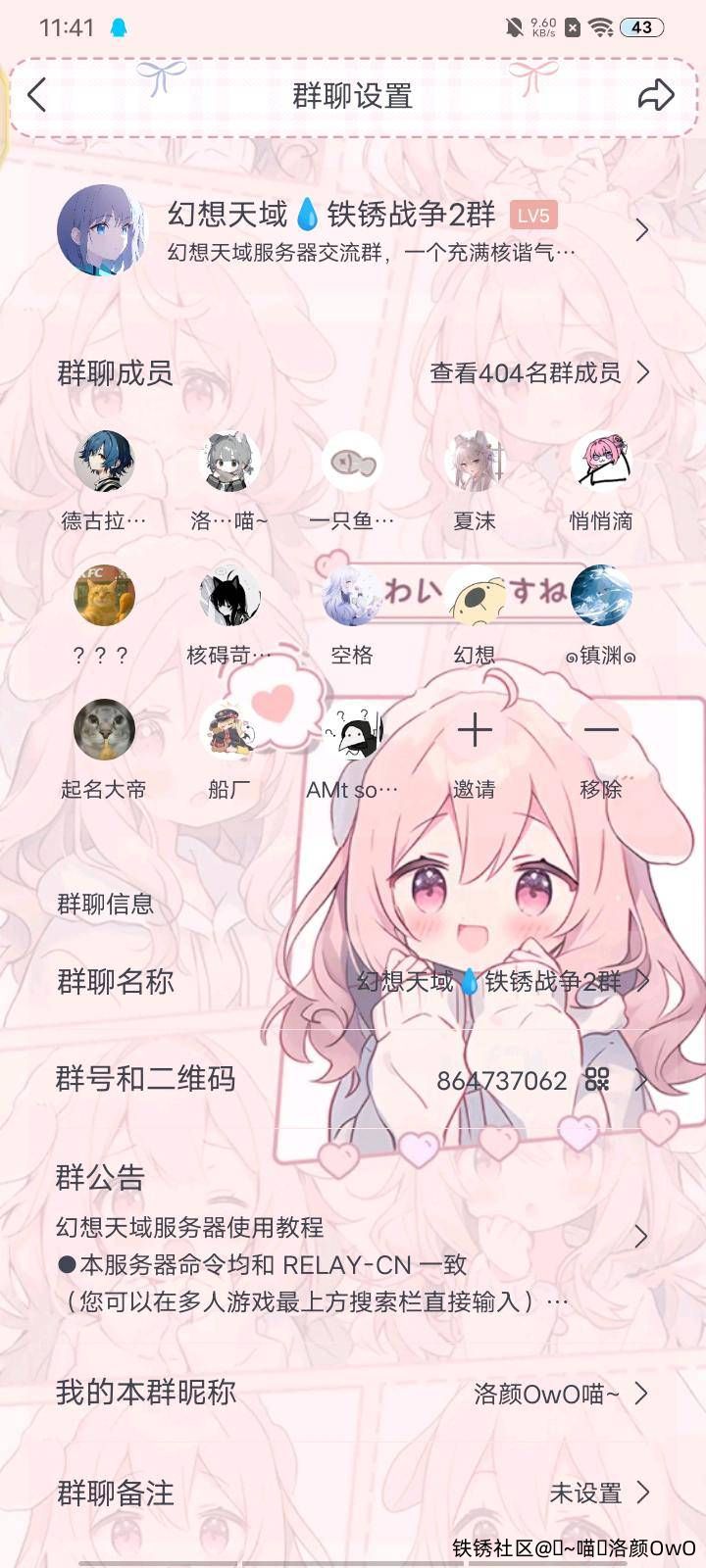
Task: Tap the 移除 minus button
Action: (x=600, y=730)
